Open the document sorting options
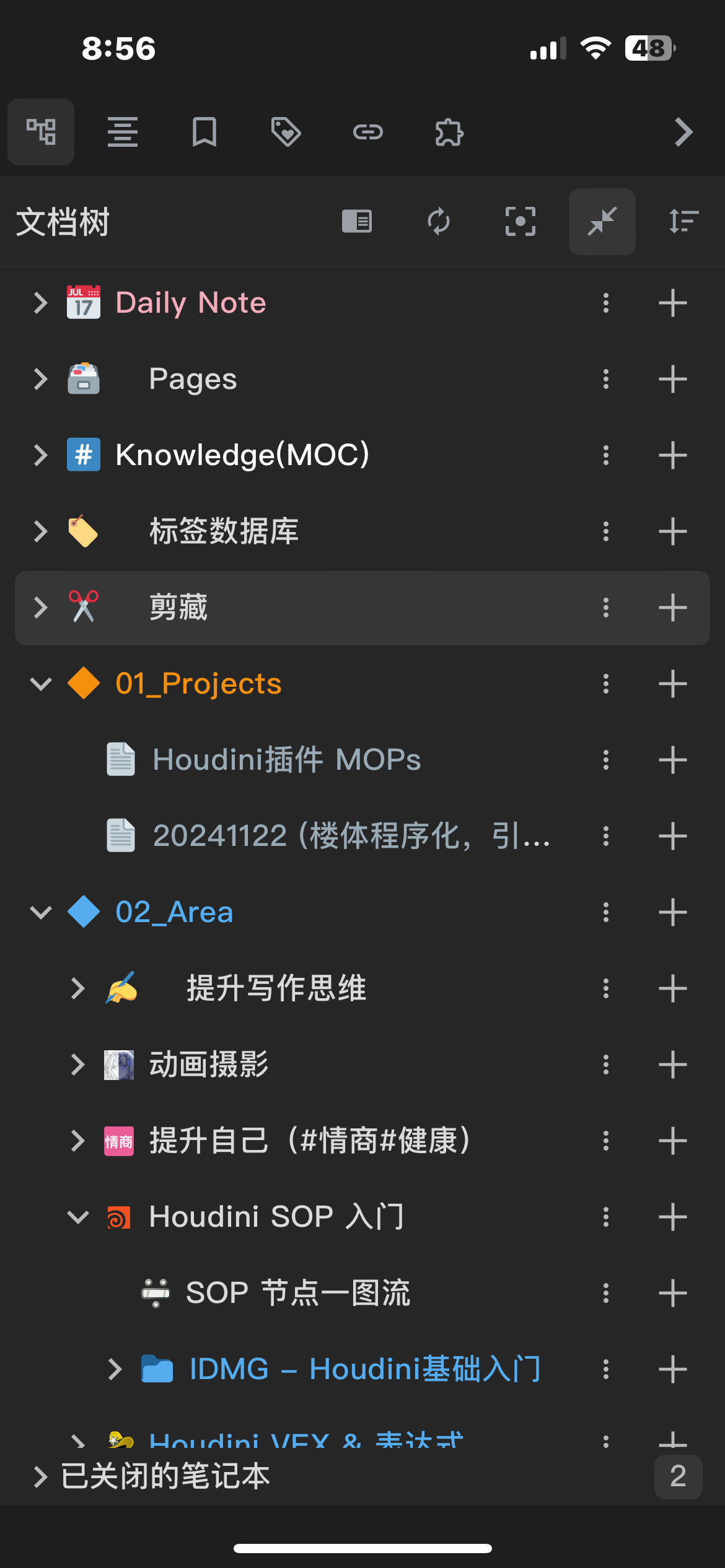The height and width of the screenshot is (1568, 725). [682, 222]
